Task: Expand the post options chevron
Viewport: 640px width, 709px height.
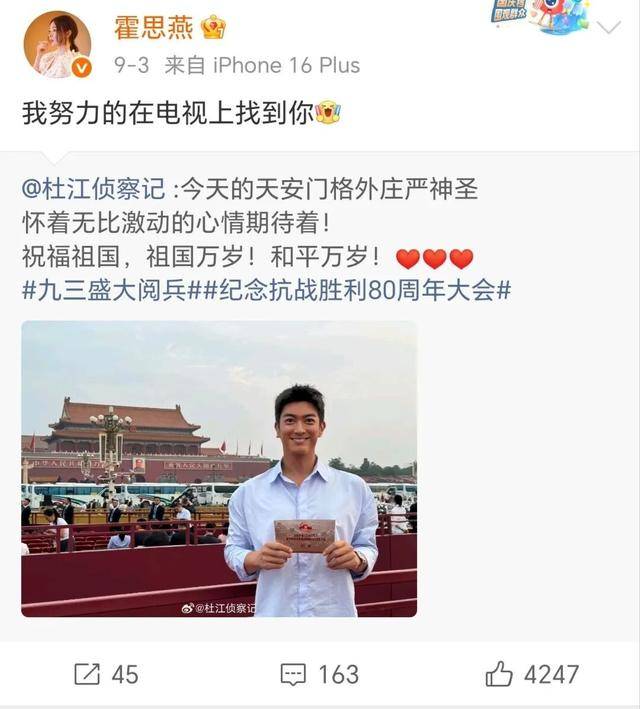Action: (609, 28)
